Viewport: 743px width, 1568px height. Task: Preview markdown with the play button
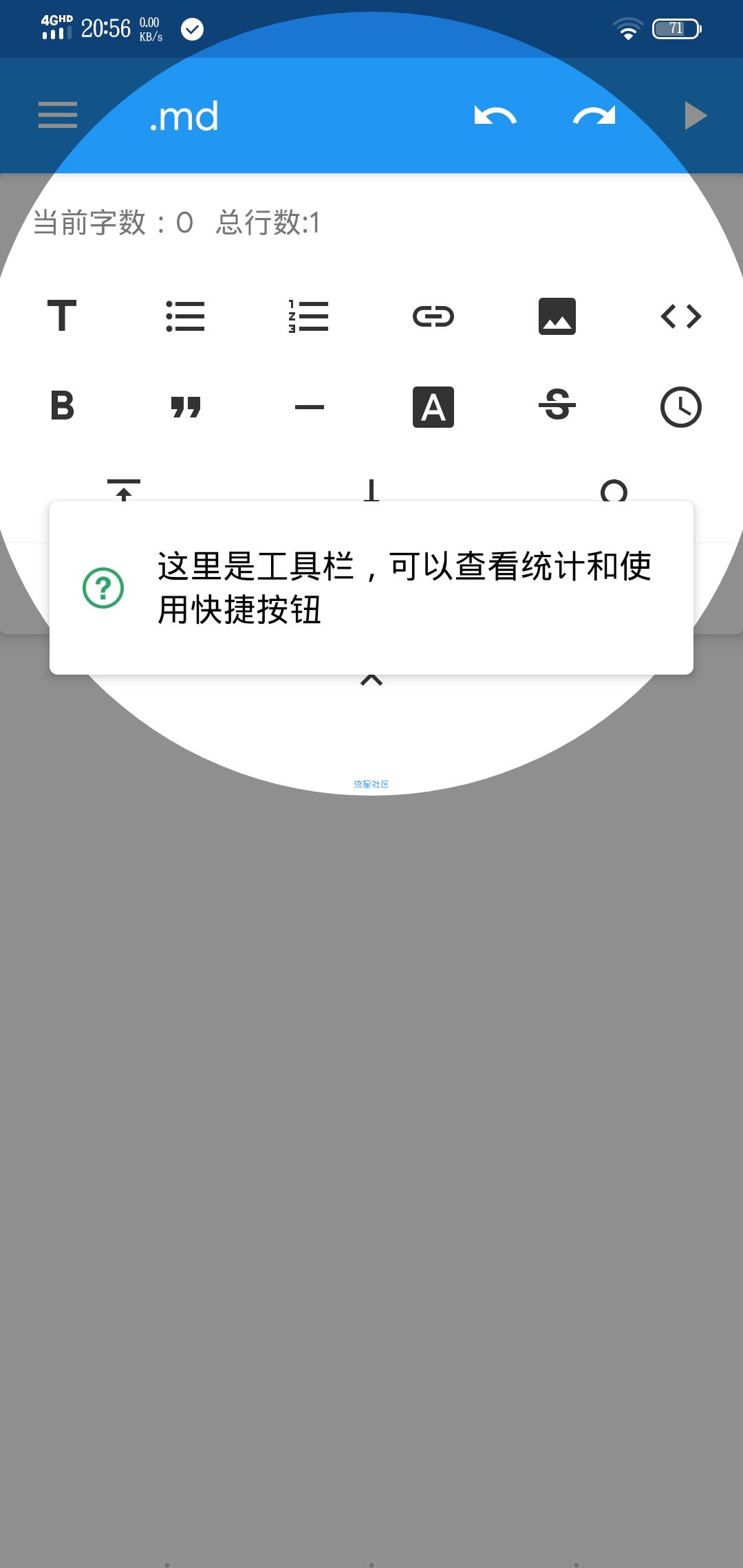click(695, 116)
